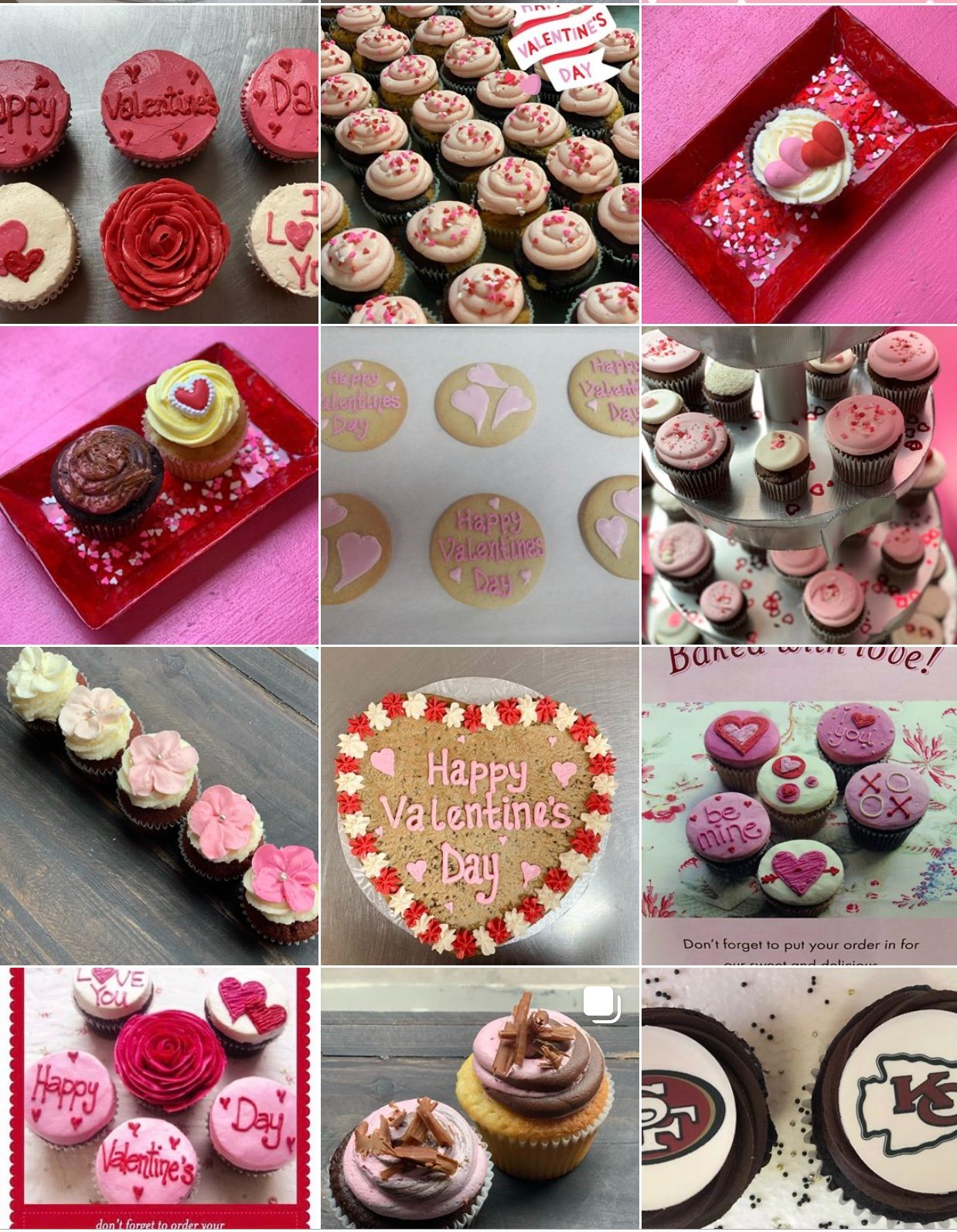Viewport: 957px width, 1232px height.
Task: View the single heart-topped cupcake on red plate
Action: coord(799,164)
